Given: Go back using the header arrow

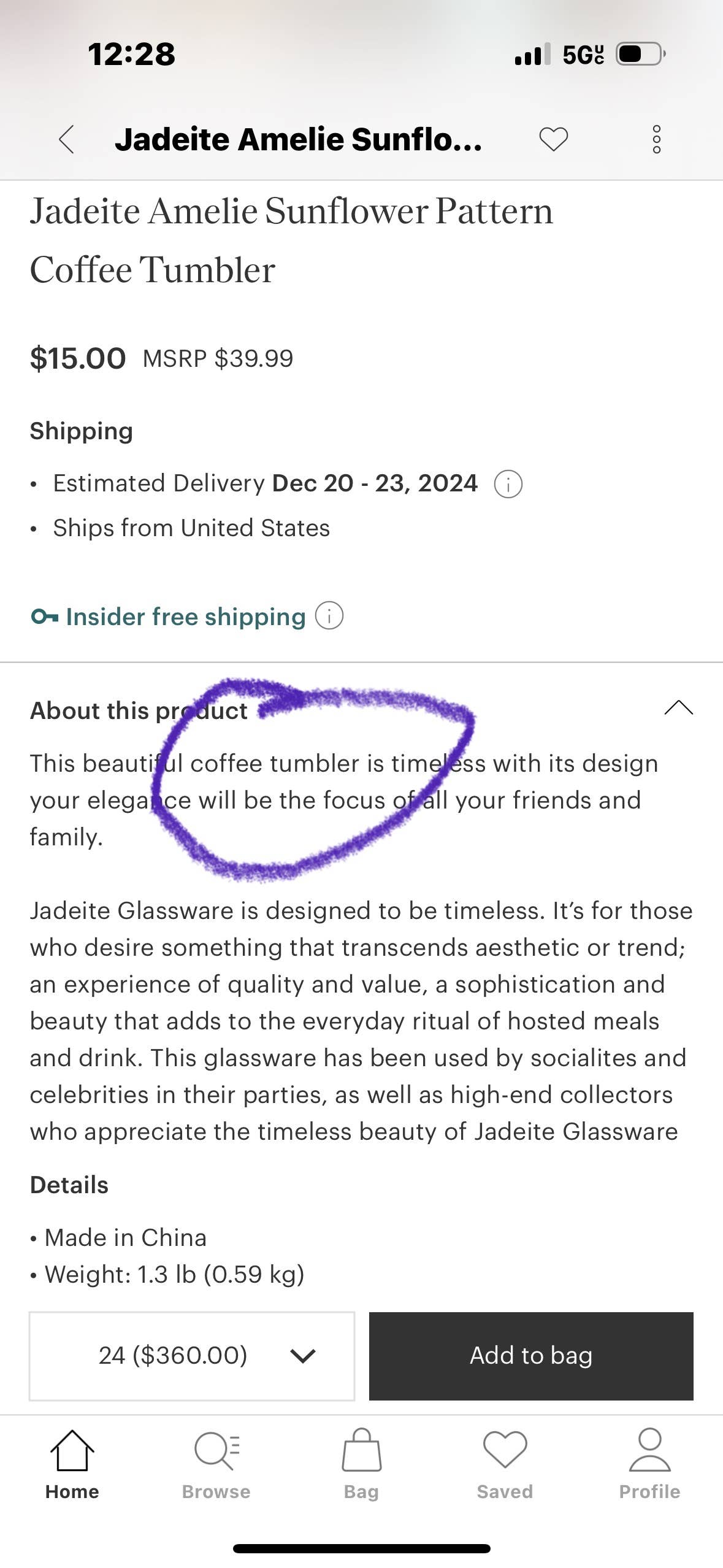Looking at the screenshot, I should tap(67, 139).
